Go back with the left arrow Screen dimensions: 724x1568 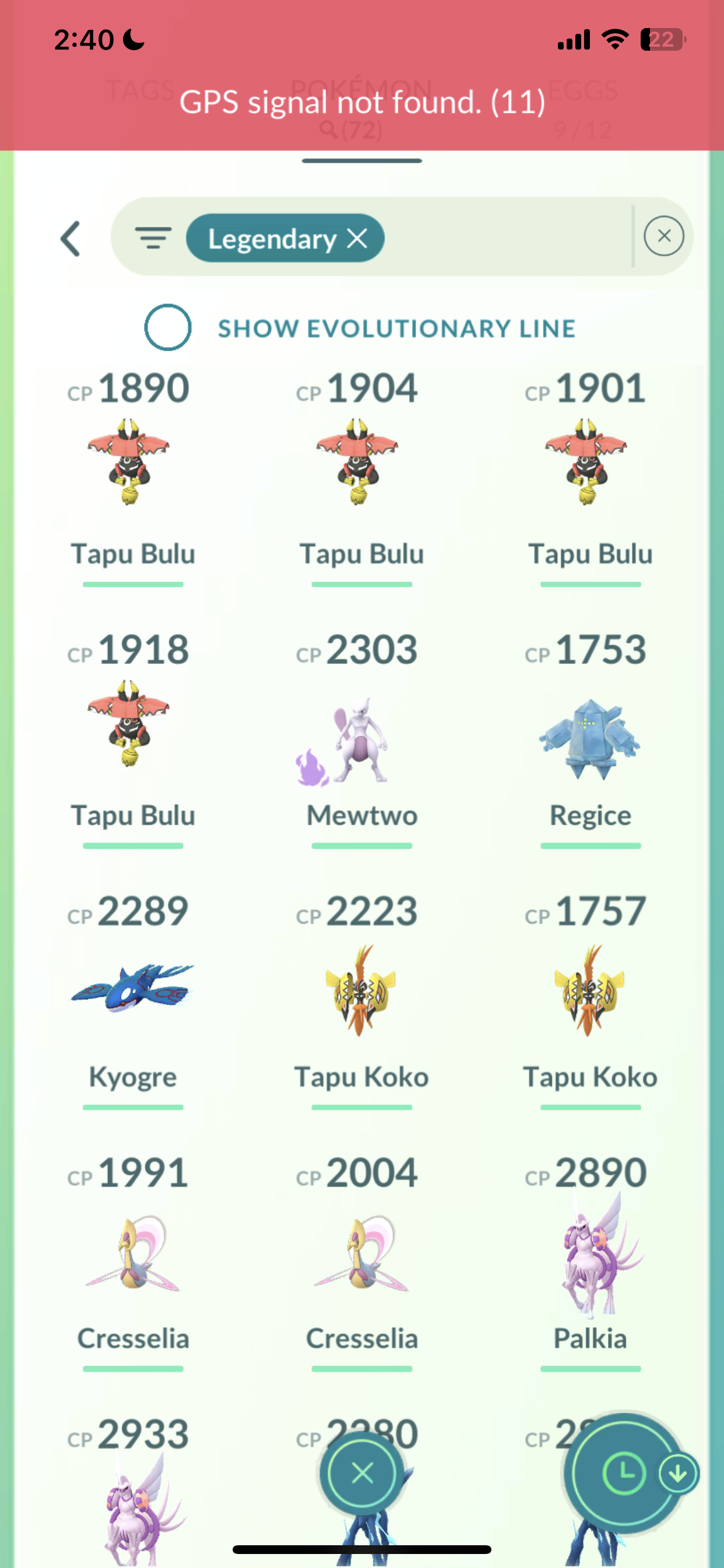(71, 239)
